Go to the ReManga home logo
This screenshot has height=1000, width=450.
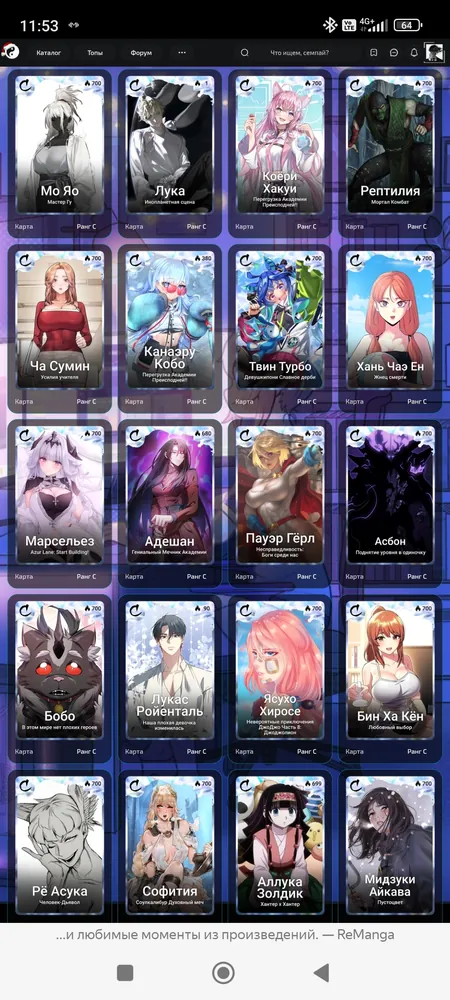click(12, 53)
